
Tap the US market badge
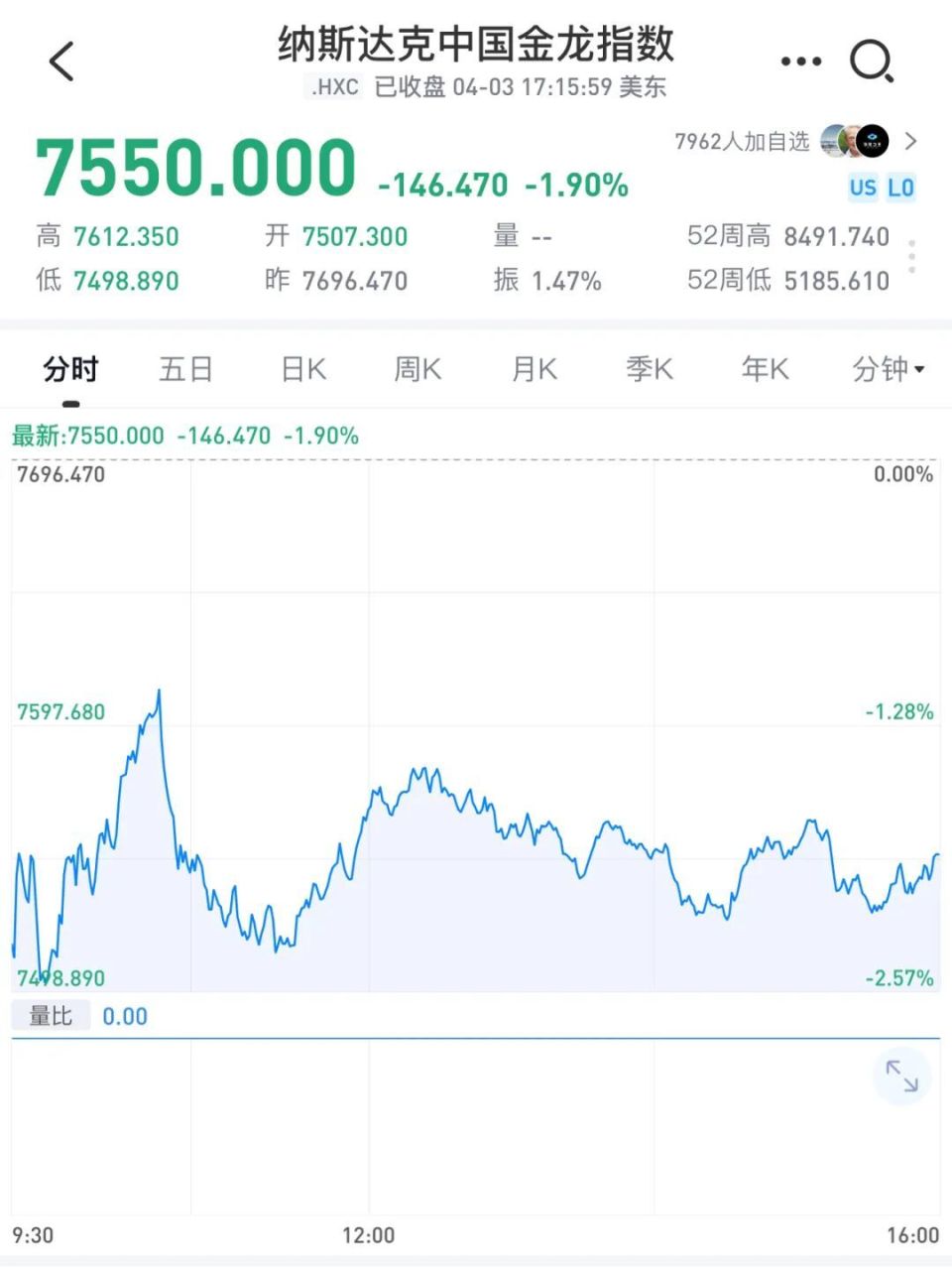pyautogui.click(x=865, y=188)
